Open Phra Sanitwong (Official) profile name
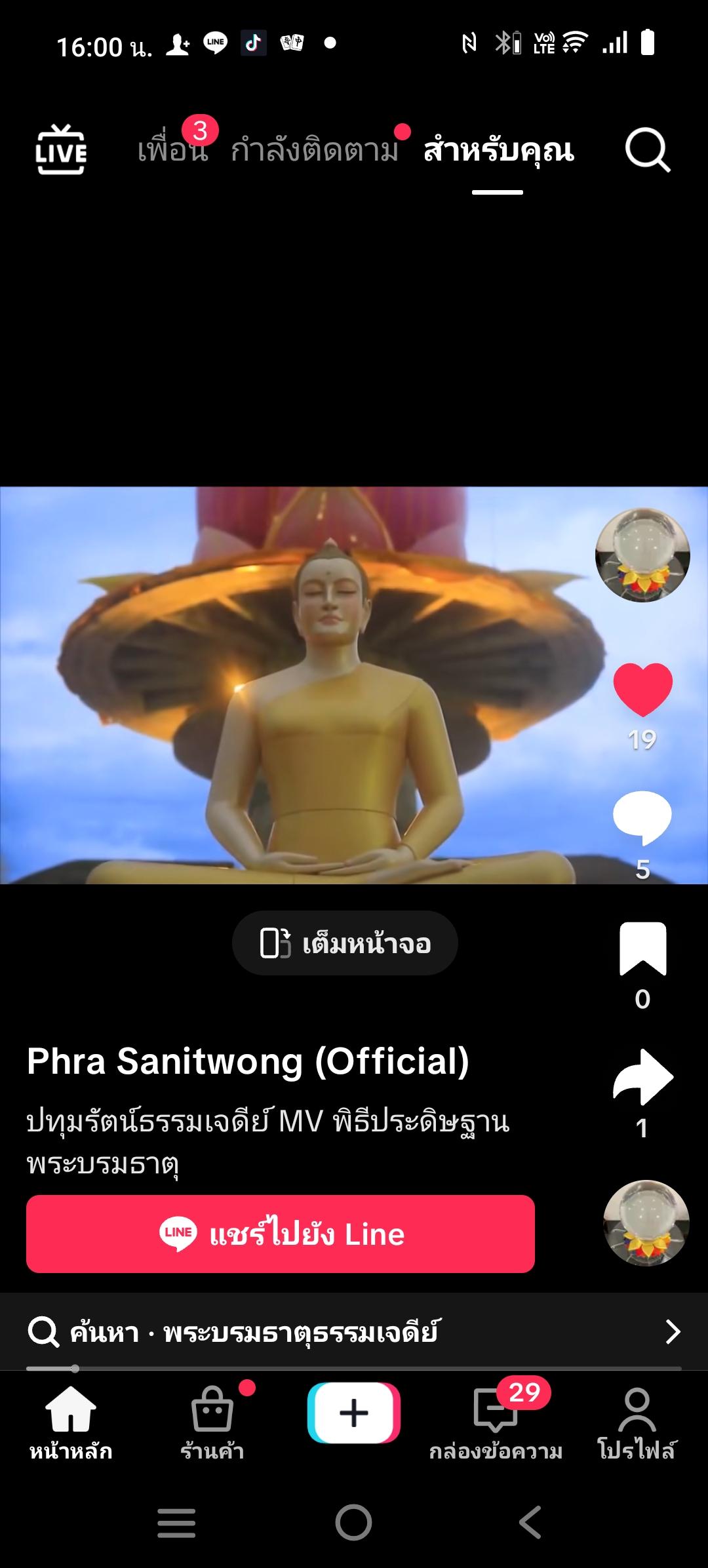 248,1061
